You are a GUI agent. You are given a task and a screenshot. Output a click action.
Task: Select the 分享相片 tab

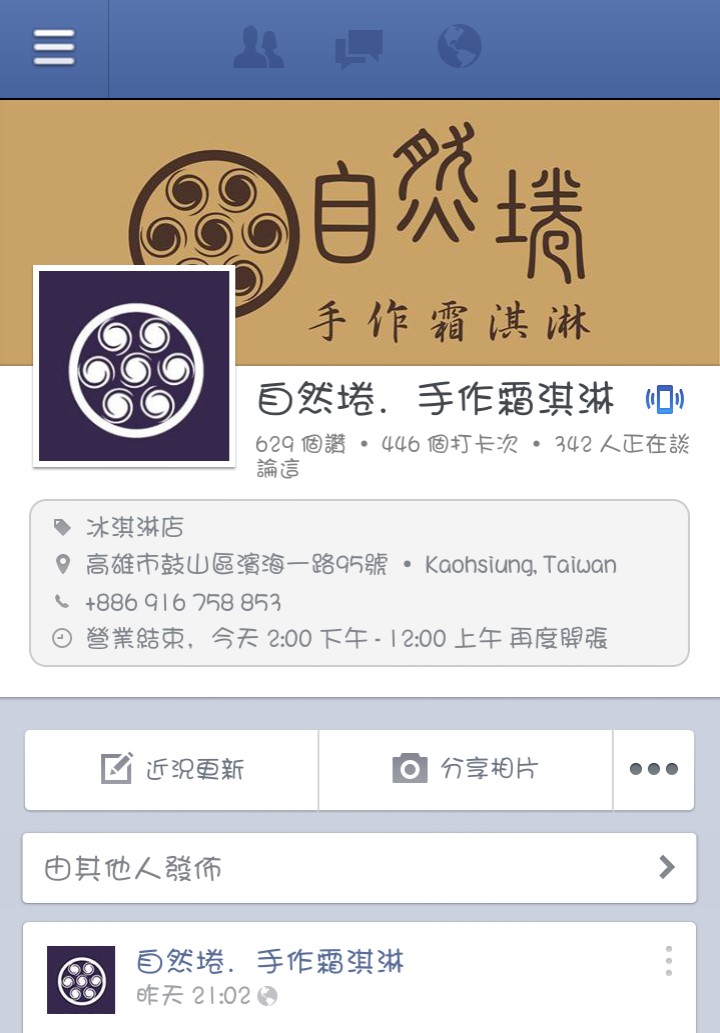click(466, 769)
